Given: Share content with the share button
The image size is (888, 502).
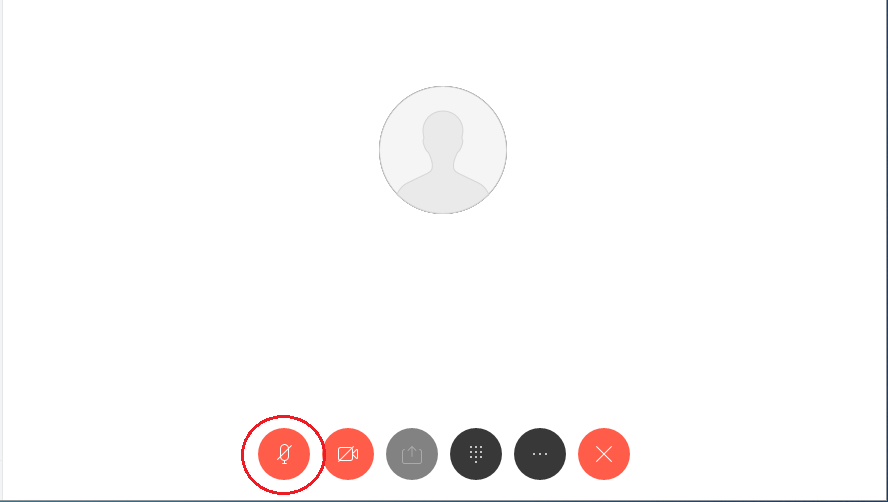Looking at the screenshot, I should point(412,454).
